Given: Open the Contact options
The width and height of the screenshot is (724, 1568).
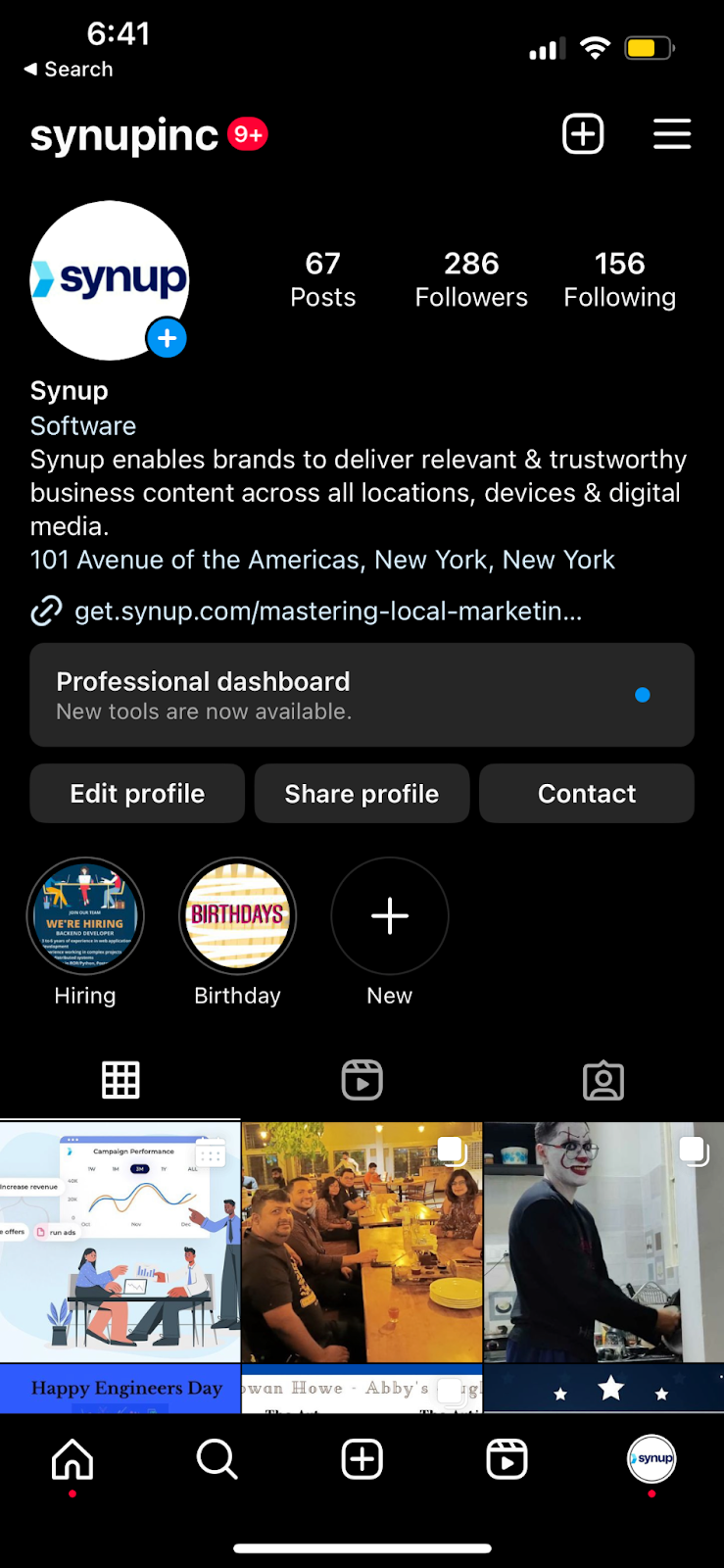Looking at the screenshot, I should (x=587, y=794).
